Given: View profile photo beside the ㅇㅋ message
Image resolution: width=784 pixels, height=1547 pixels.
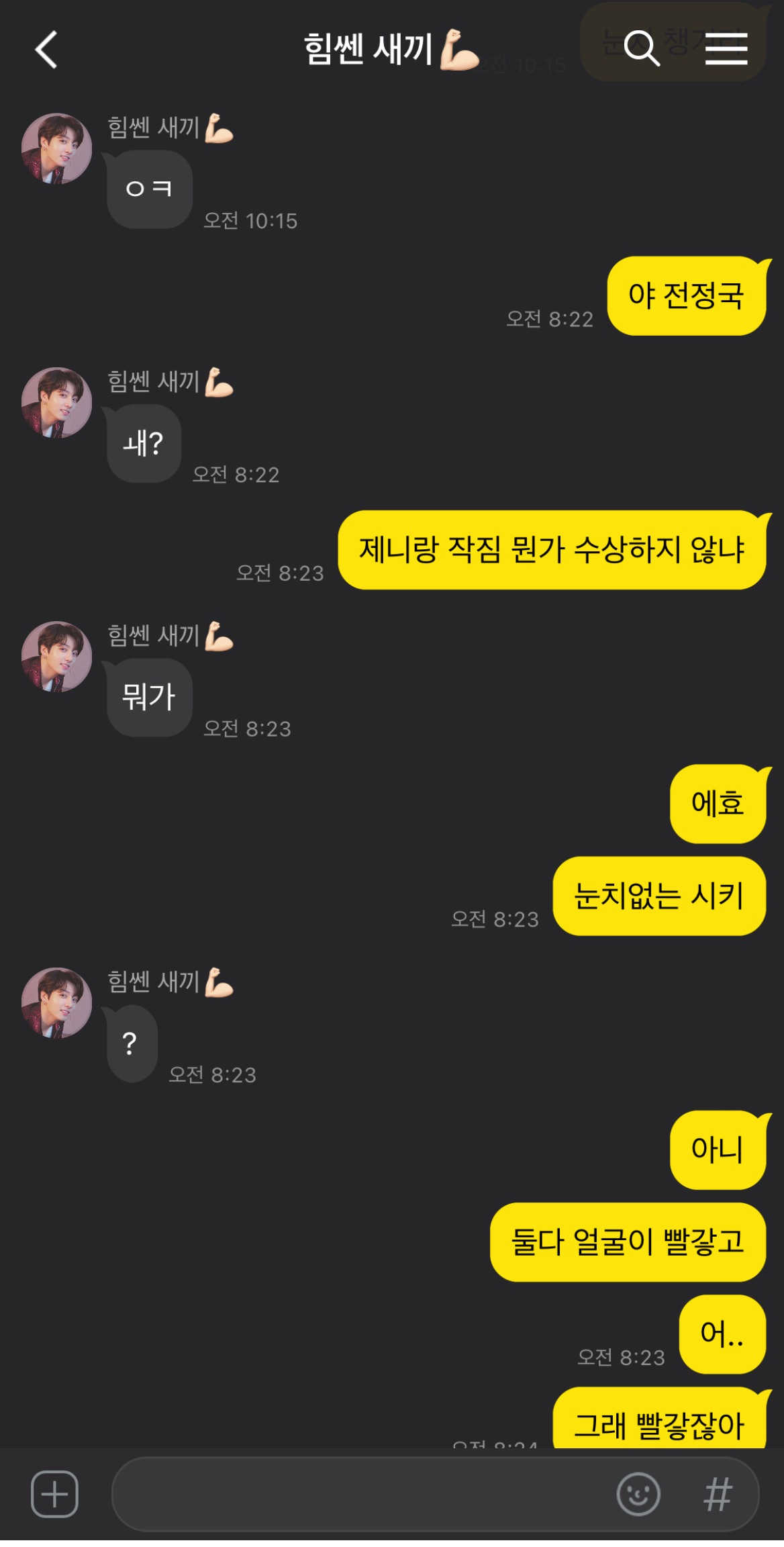Looking at the screenshot, I should point(57,148).
